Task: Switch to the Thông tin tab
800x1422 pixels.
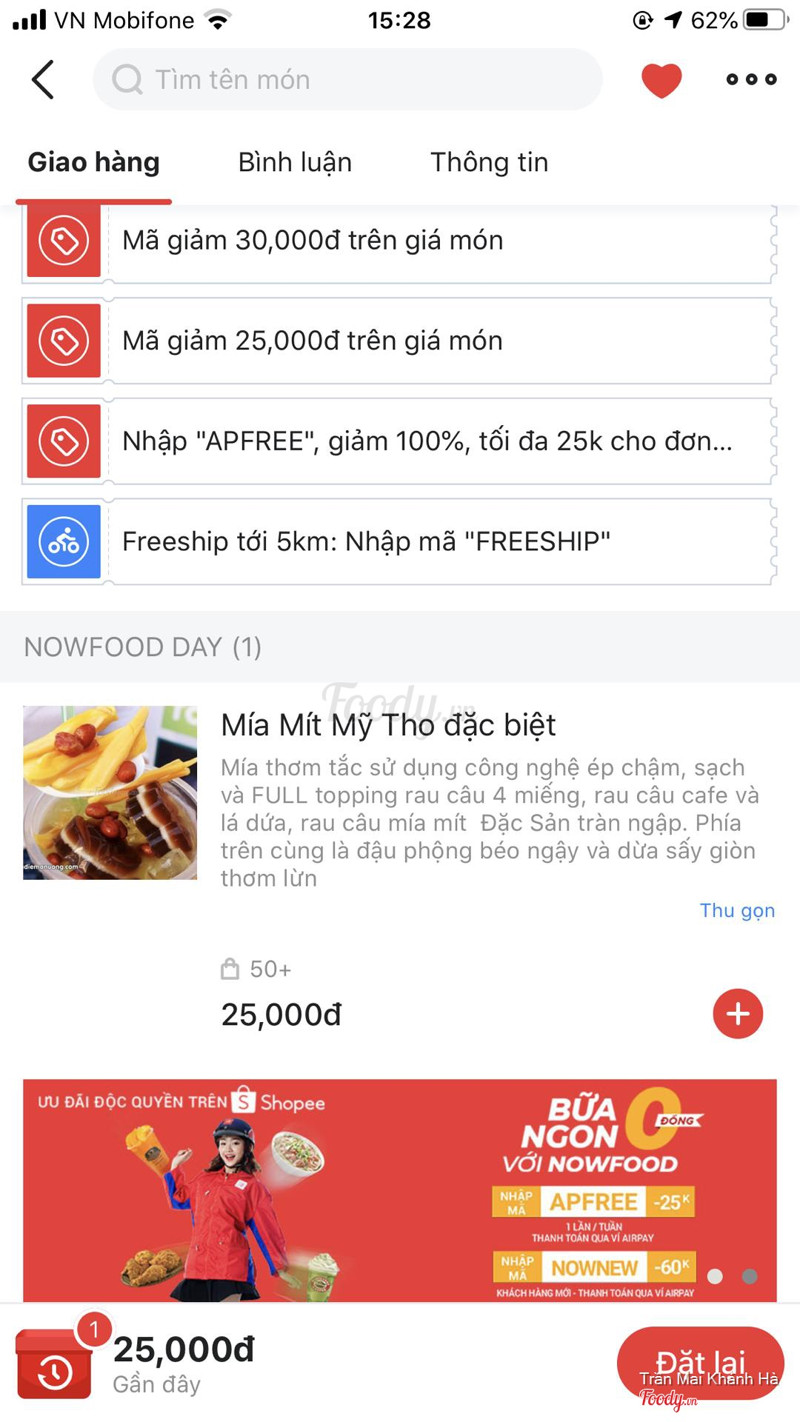Action: pyautogui.click(x=489, y=162)
